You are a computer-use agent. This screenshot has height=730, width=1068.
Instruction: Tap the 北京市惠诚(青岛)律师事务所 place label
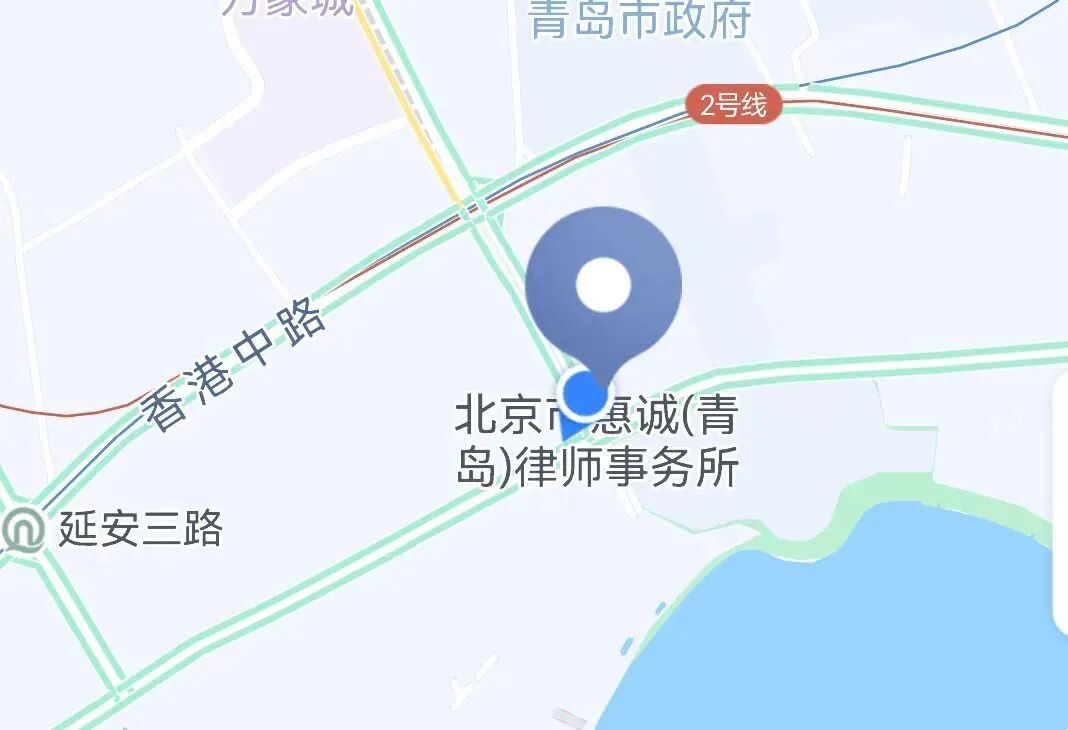pos(598,443)
